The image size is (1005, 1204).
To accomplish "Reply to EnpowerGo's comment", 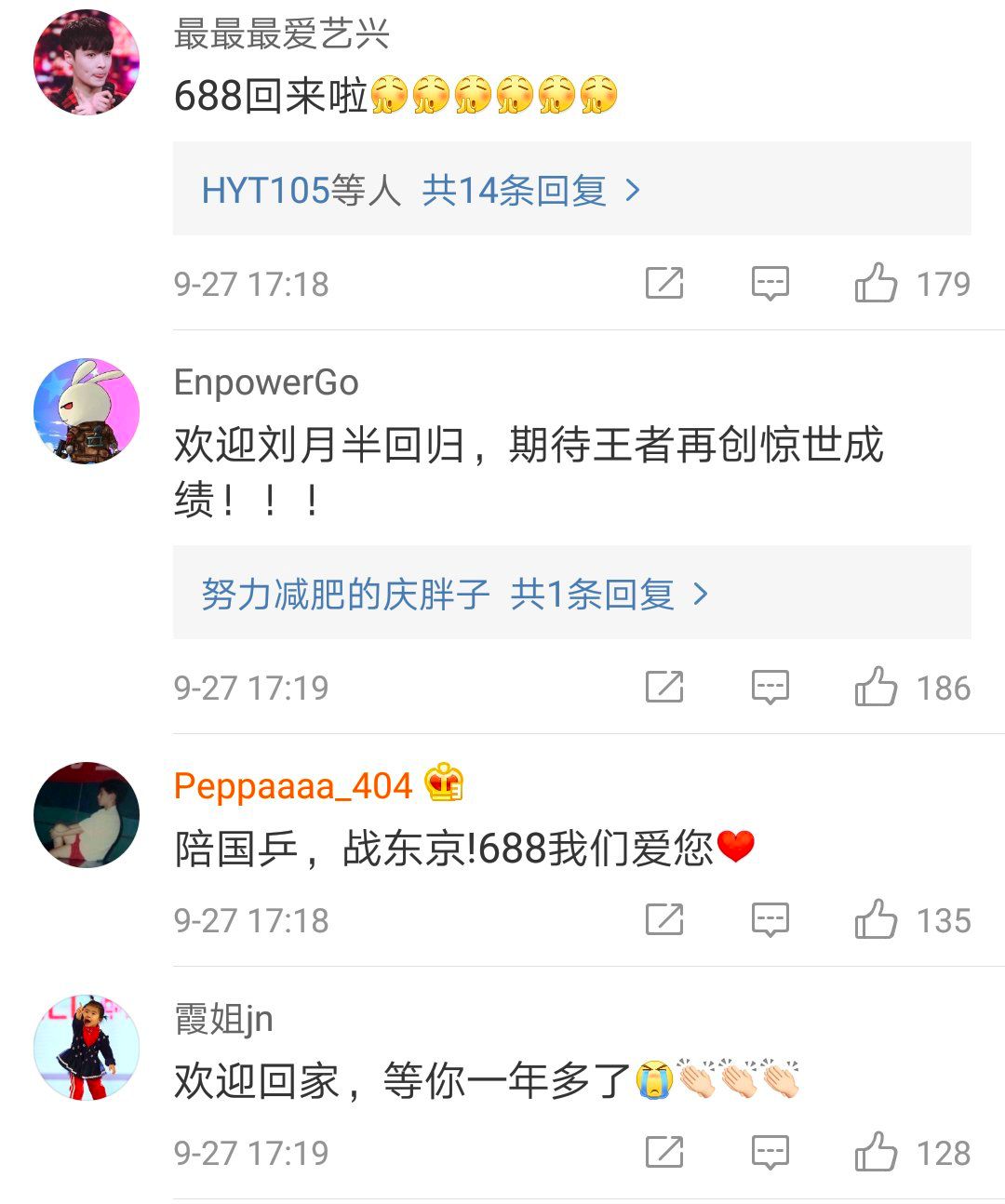I will [x=770, y=687].
